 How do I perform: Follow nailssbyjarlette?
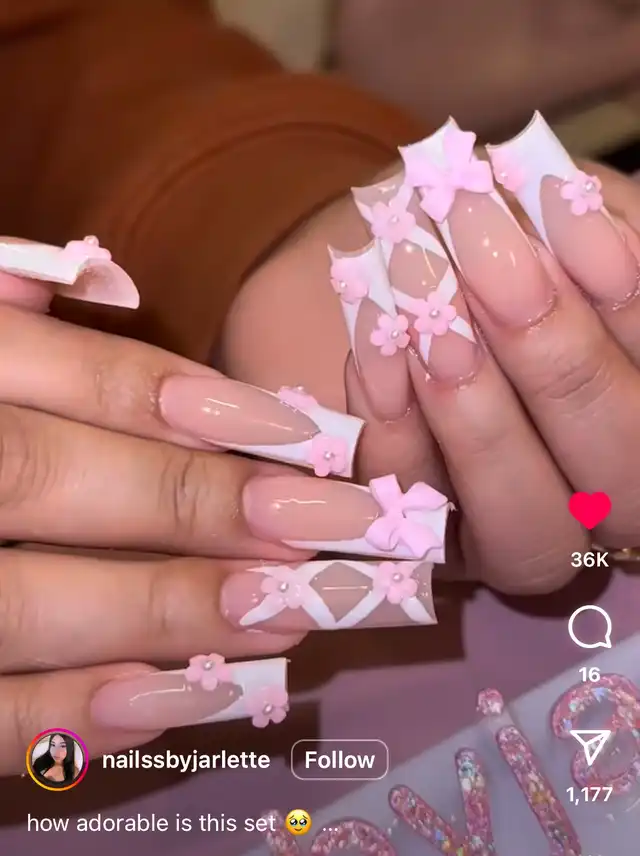tap(340, 759)
